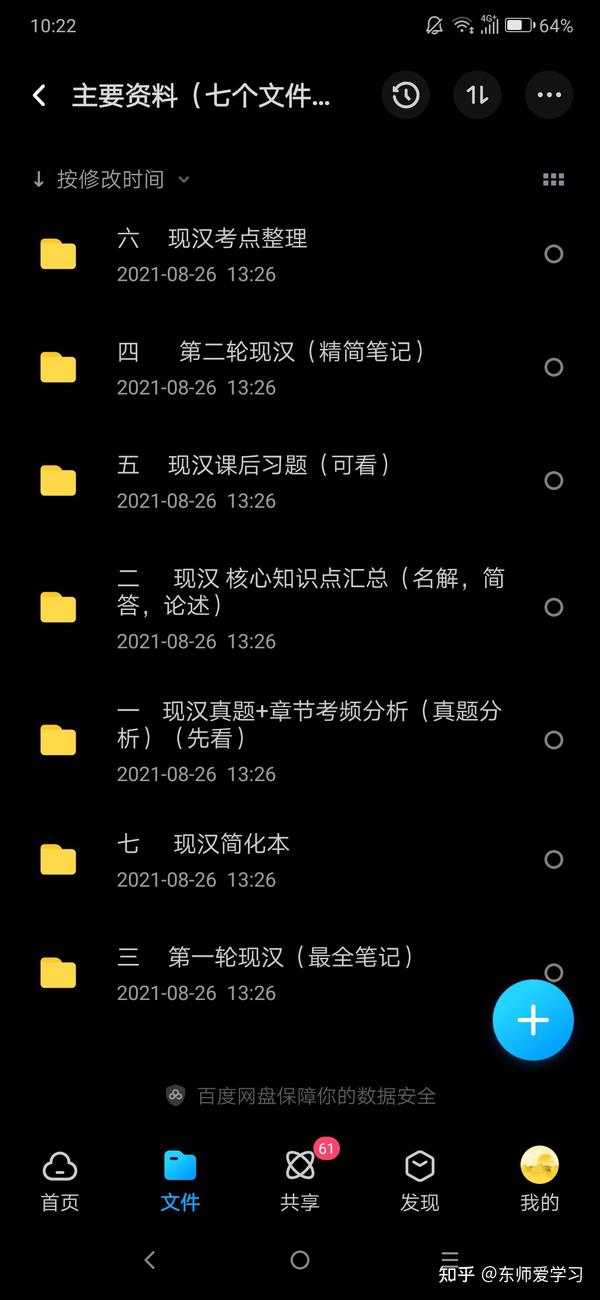Switch to the 发现 tab
The width and height of the screenshot is (600, 1300).
[x=420, y=1180]
